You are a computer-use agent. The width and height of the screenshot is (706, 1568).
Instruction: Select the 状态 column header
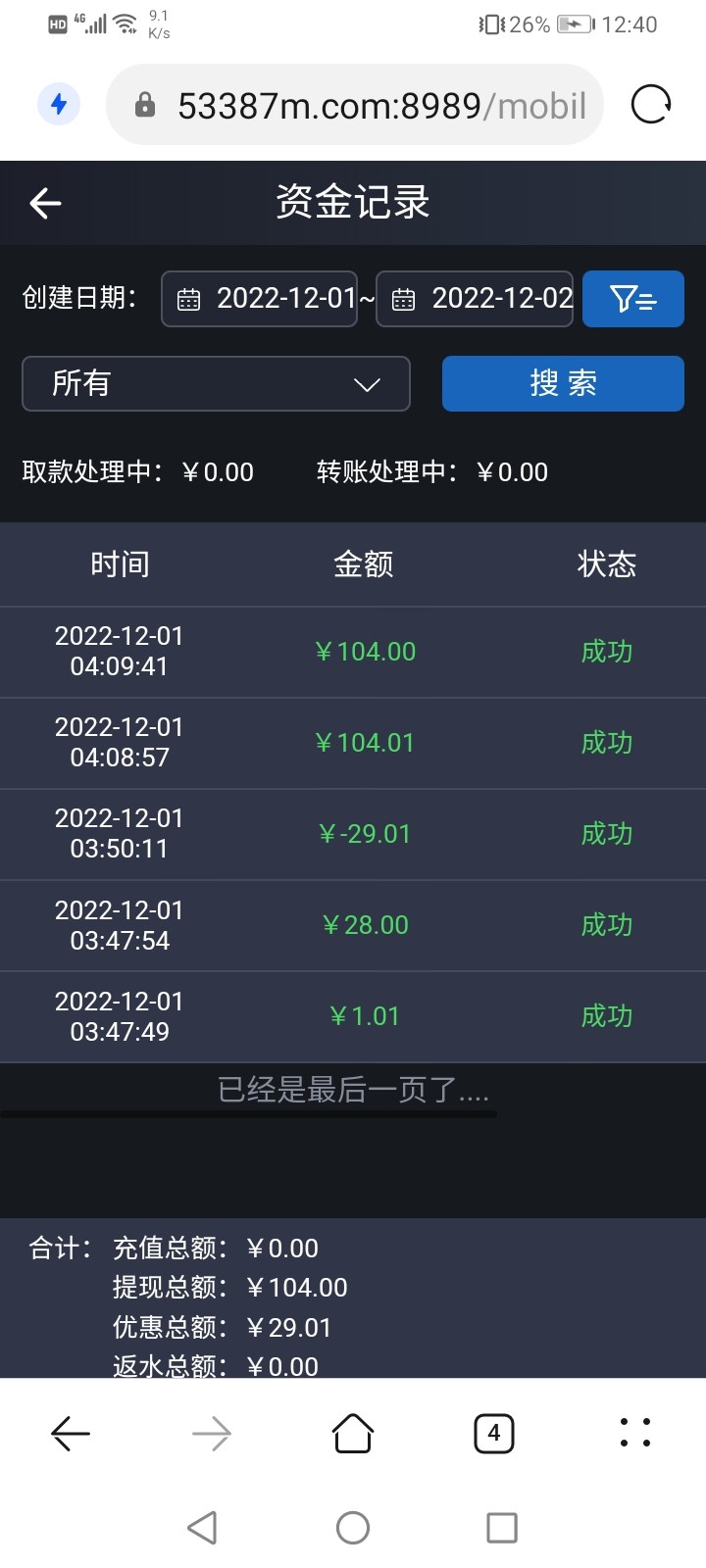pos(606,564)
